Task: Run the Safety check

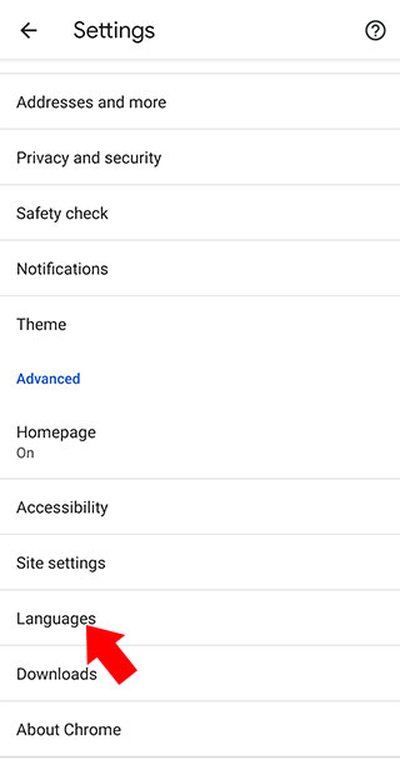Action: tap(200, 213)
